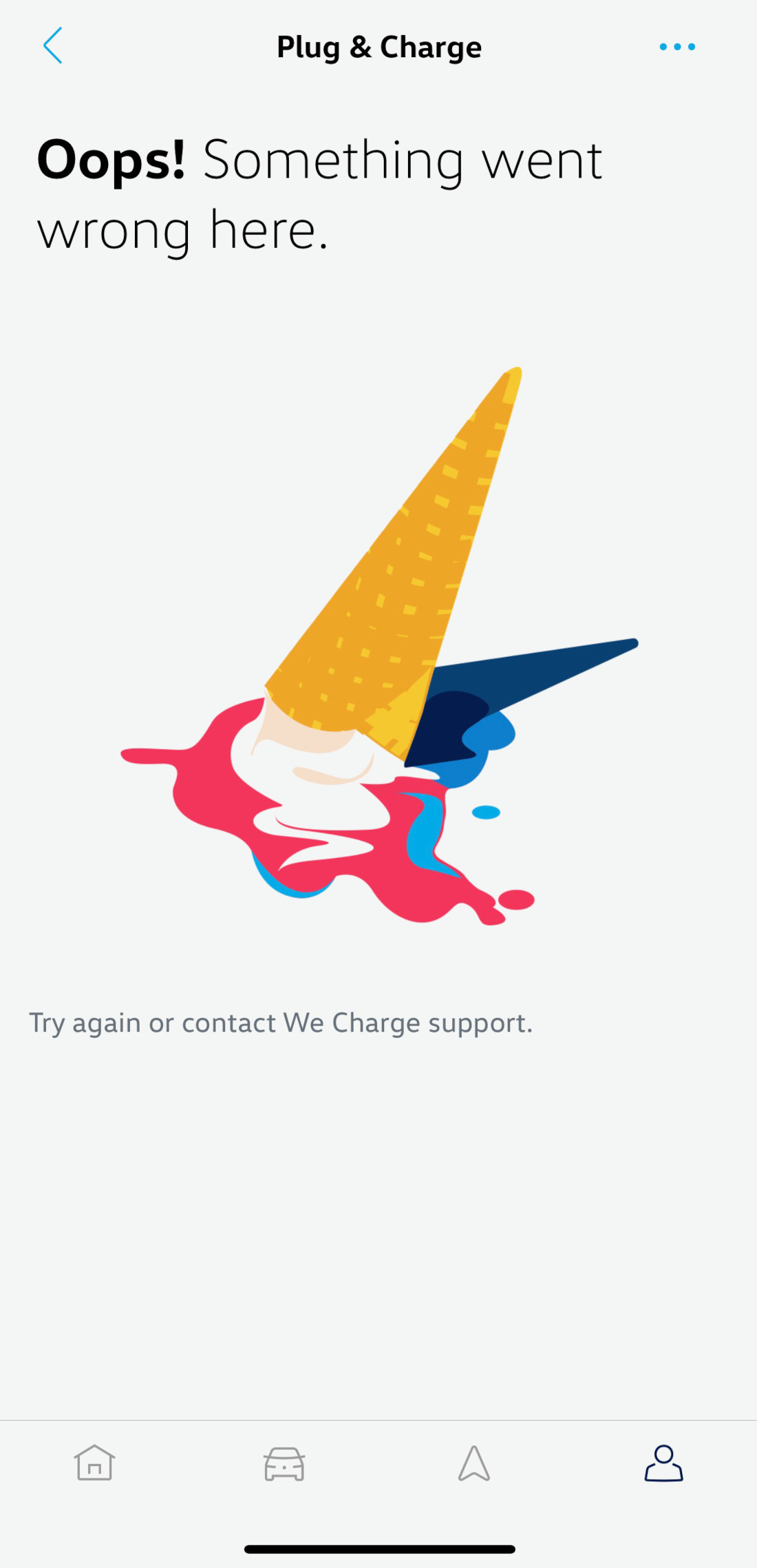Go back from Plug & Charge
Image resolution: width=757 pixels, height=1568 pixels.
(x=52, y=46)
